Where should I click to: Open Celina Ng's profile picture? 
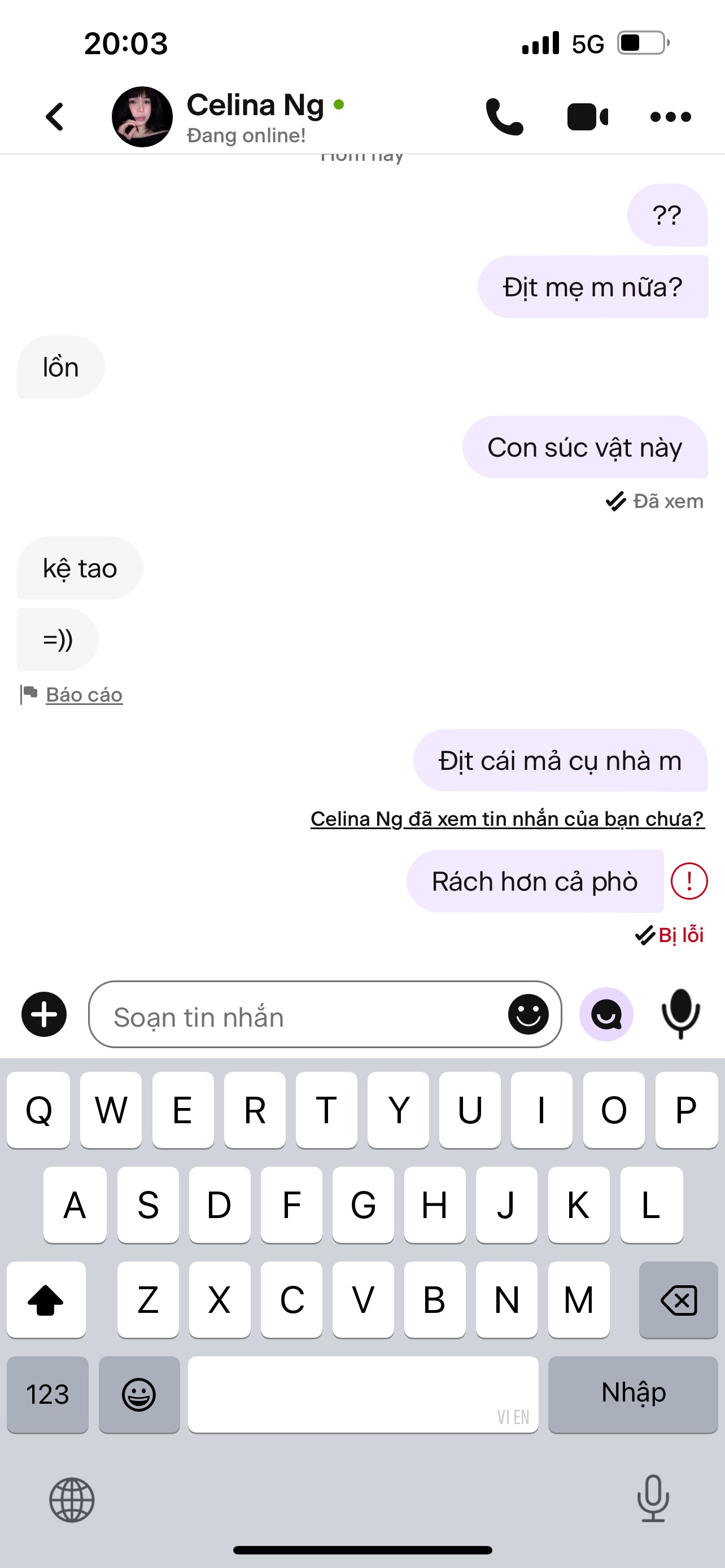pyautogui.click(x=142, y=116)
